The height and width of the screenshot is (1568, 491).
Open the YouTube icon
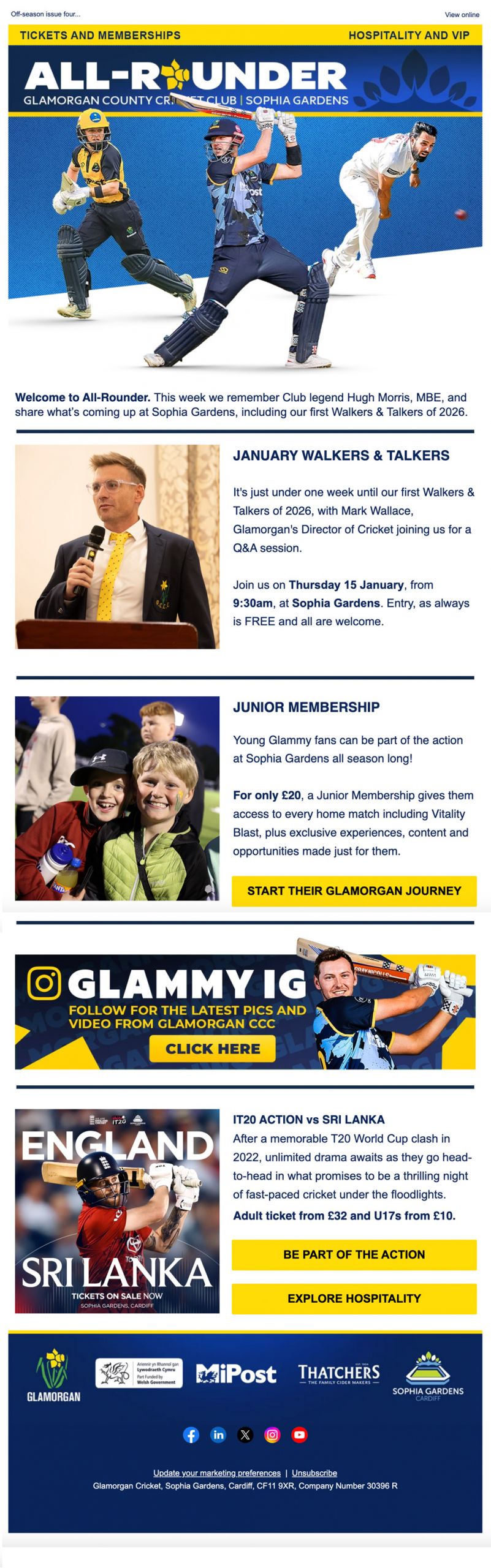(x=299, y=1434)
